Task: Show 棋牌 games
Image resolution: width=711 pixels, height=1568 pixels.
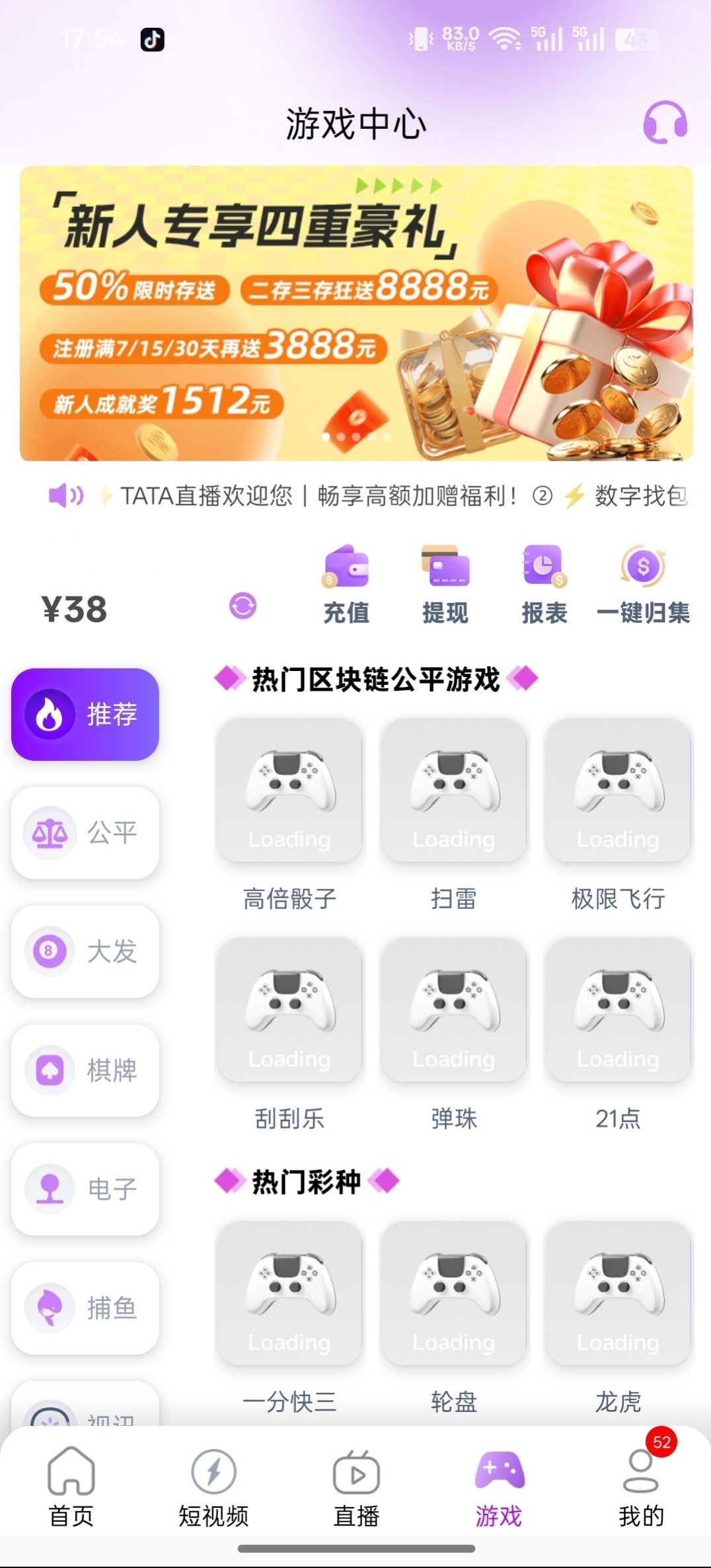Action: pos(85,1070)
